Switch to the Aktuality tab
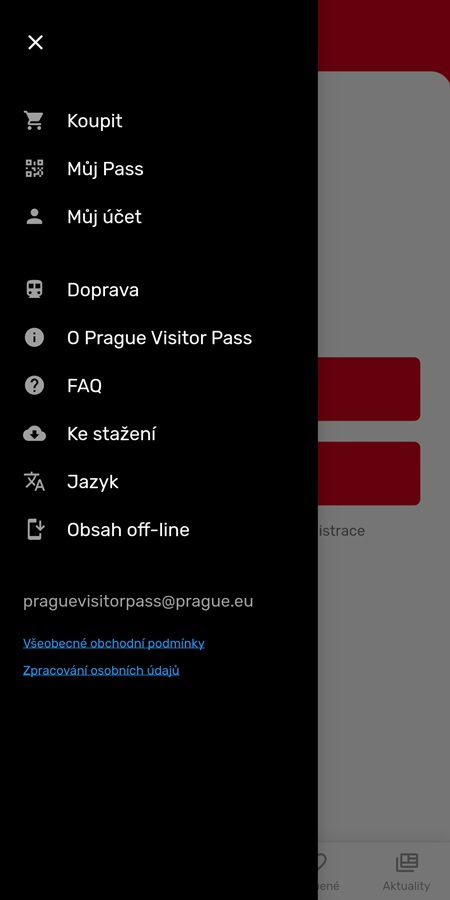450x900 pixels. pyautogui.click(x=406, y=872)
